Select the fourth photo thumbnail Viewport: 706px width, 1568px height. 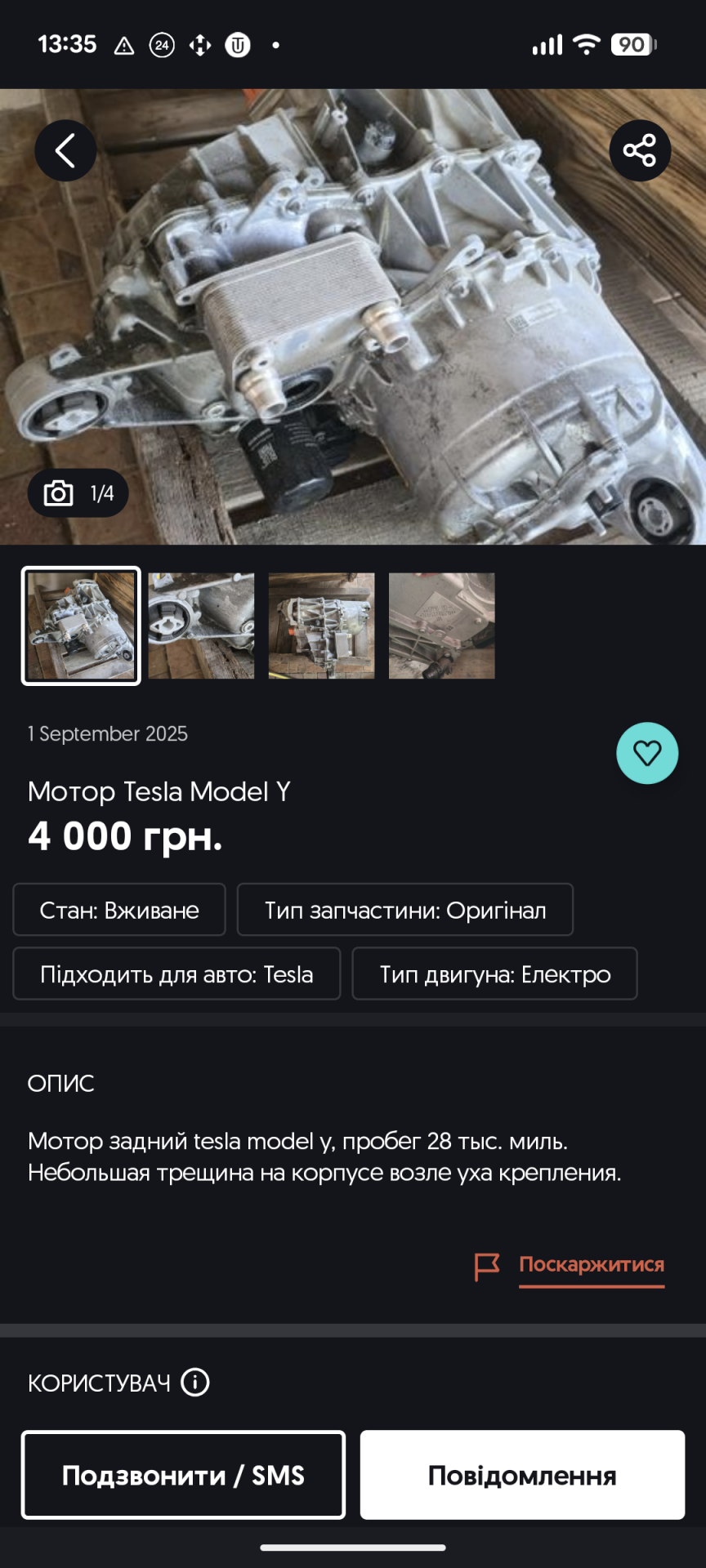coord(441,626)
